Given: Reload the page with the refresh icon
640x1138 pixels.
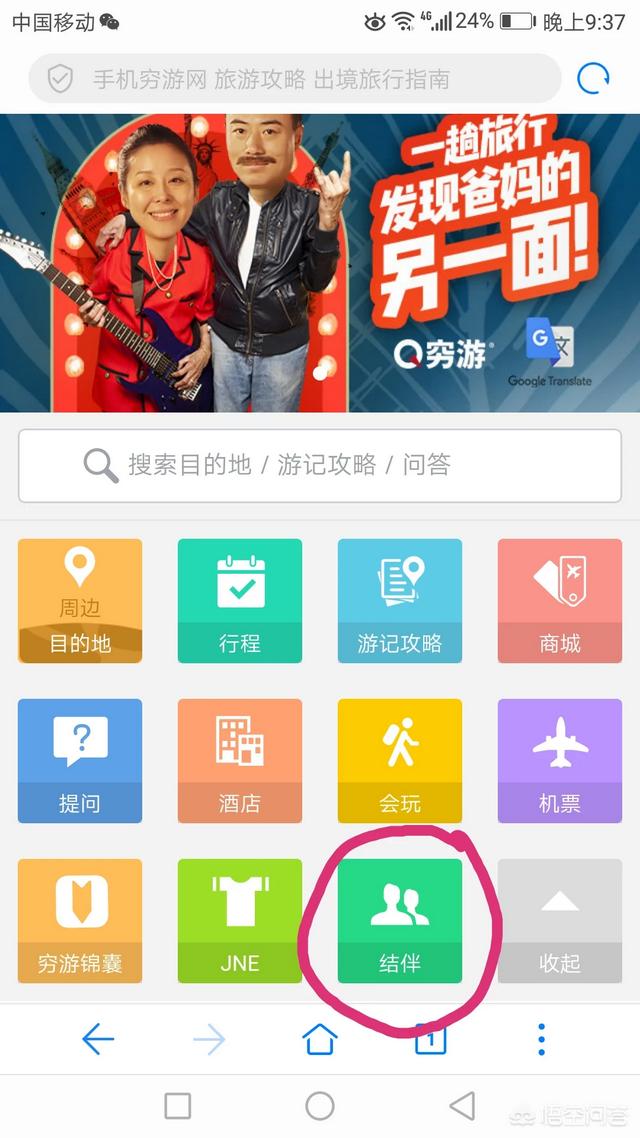Looking at the screenshot, I should (593, 78).
